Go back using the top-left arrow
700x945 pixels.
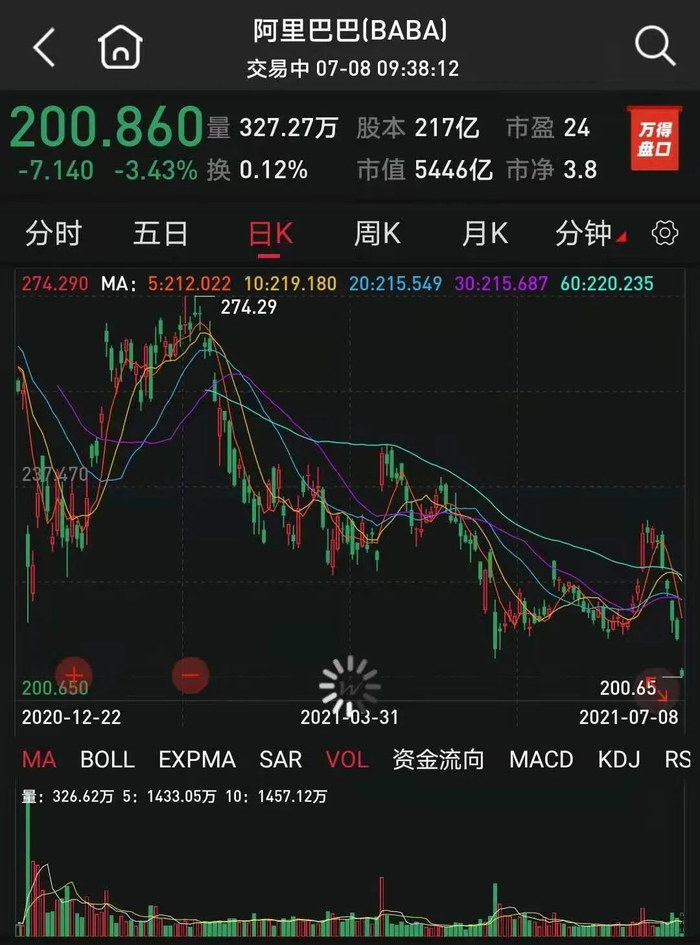pos(44,47)
